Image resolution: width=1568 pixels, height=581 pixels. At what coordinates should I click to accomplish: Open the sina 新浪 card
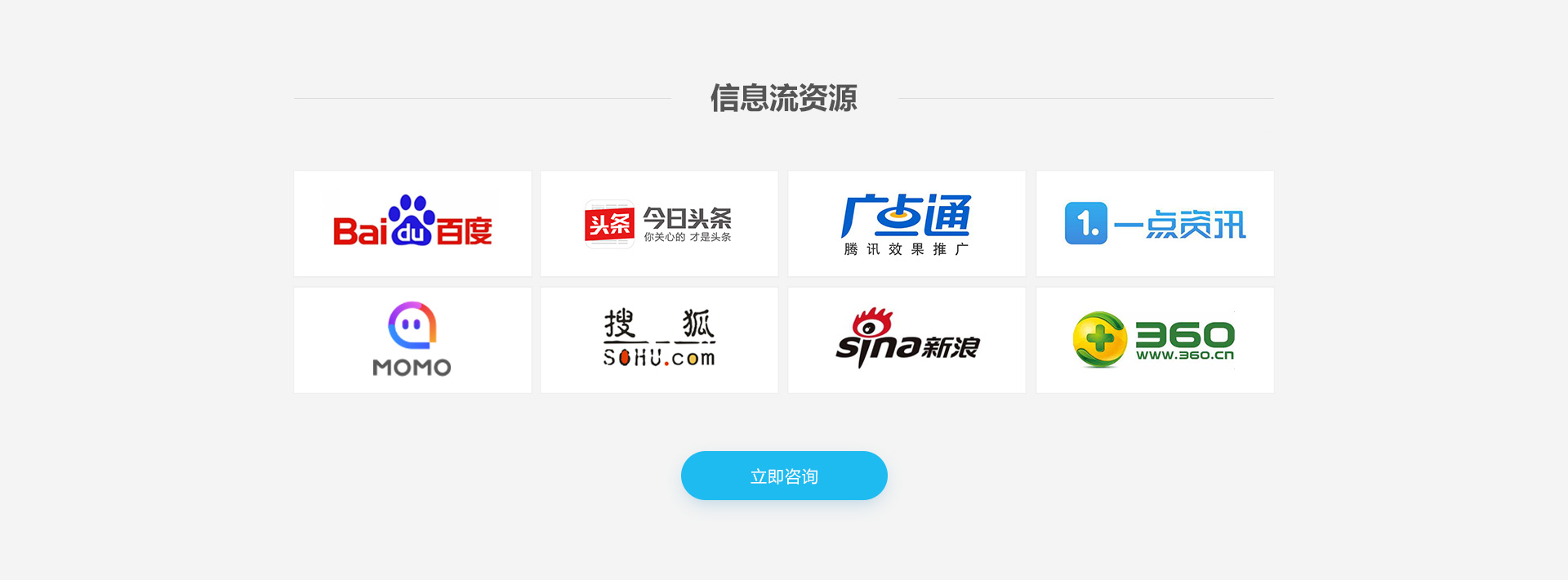(x=906, y=340)
